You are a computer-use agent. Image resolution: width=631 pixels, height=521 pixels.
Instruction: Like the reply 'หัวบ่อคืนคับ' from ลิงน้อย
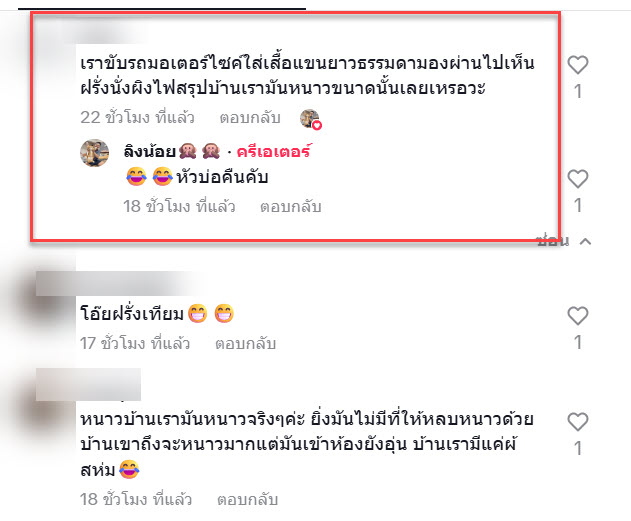pyautogui.click(x=577, y=179)
